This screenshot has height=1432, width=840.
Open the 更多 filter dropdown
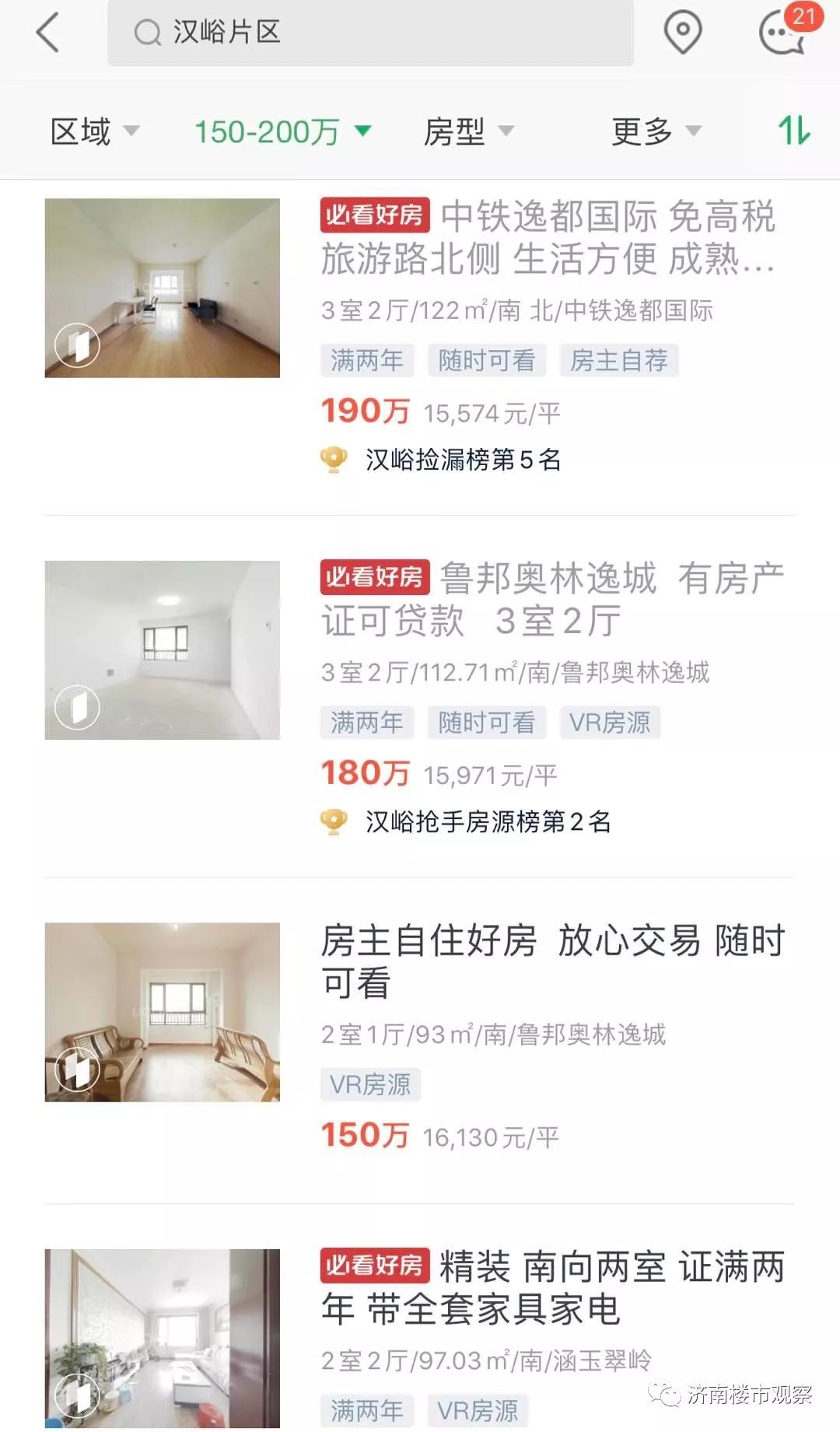click(x=653, y=131)
